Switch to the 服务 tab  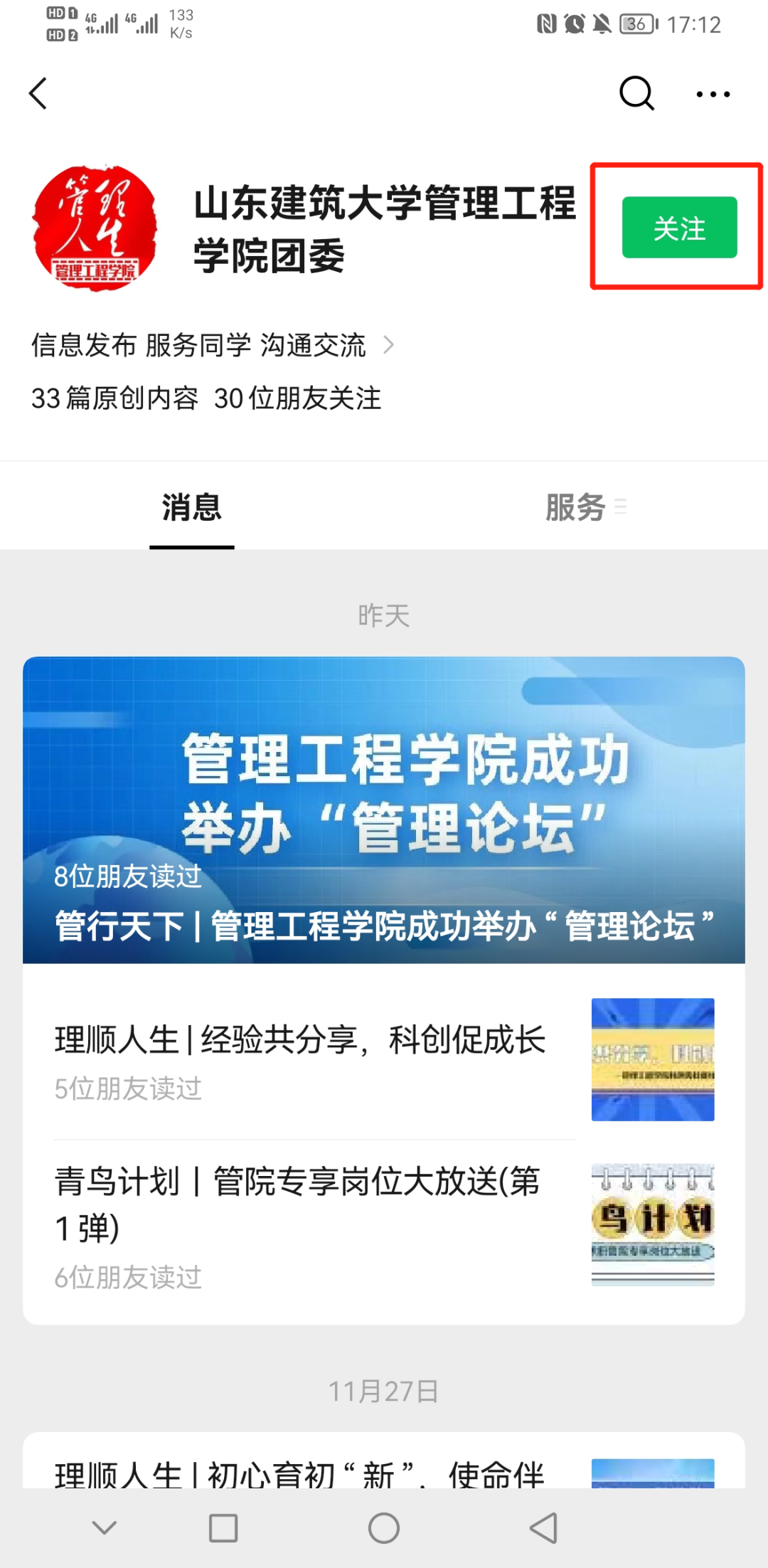pyautogui.click(x=576, y=508)
